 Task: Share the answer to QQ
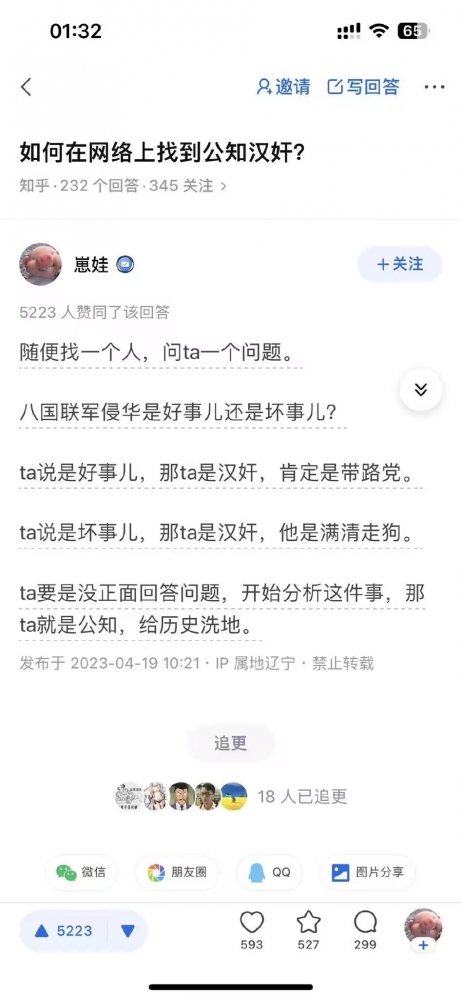click(269, 872)
